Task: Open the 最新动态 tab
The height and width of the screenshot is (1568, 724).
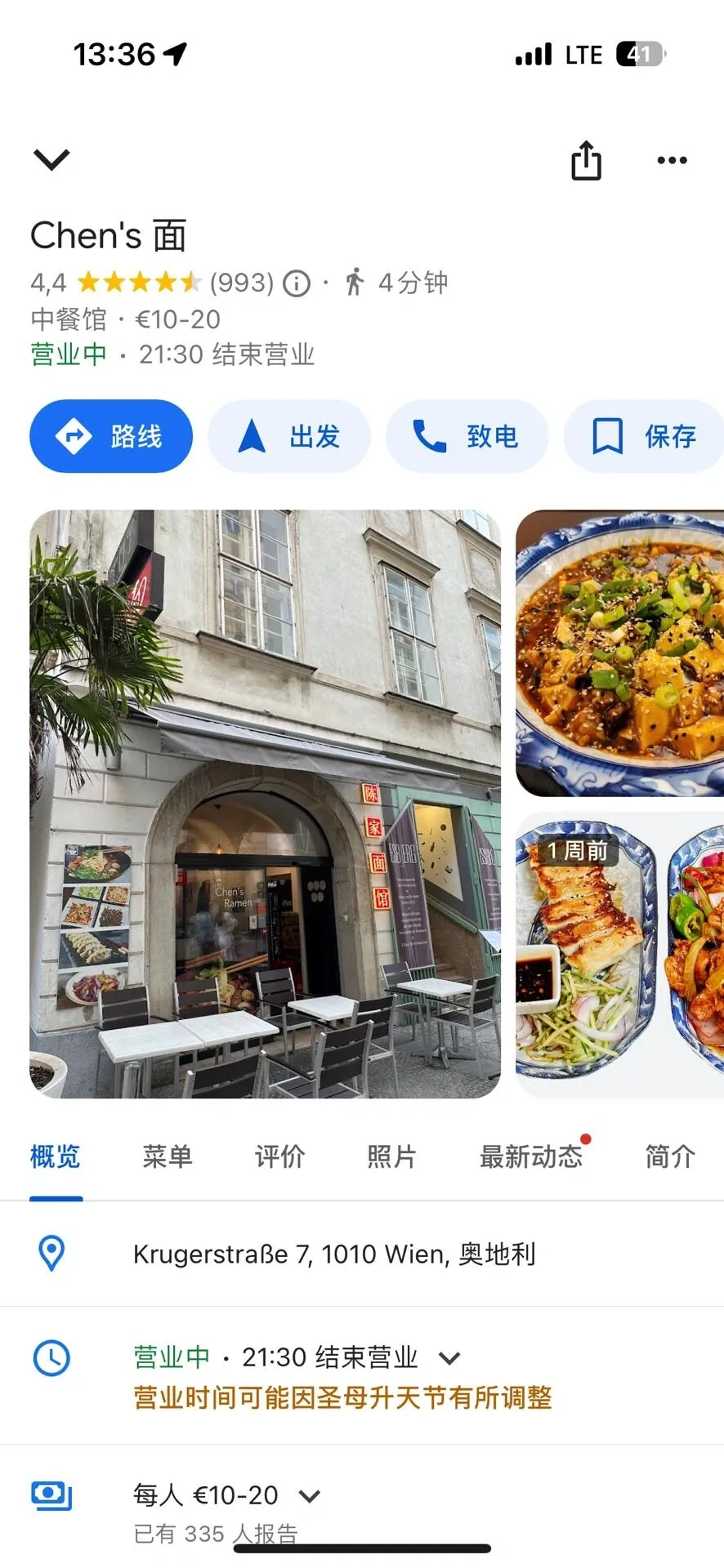Action: coord(531,1156)
